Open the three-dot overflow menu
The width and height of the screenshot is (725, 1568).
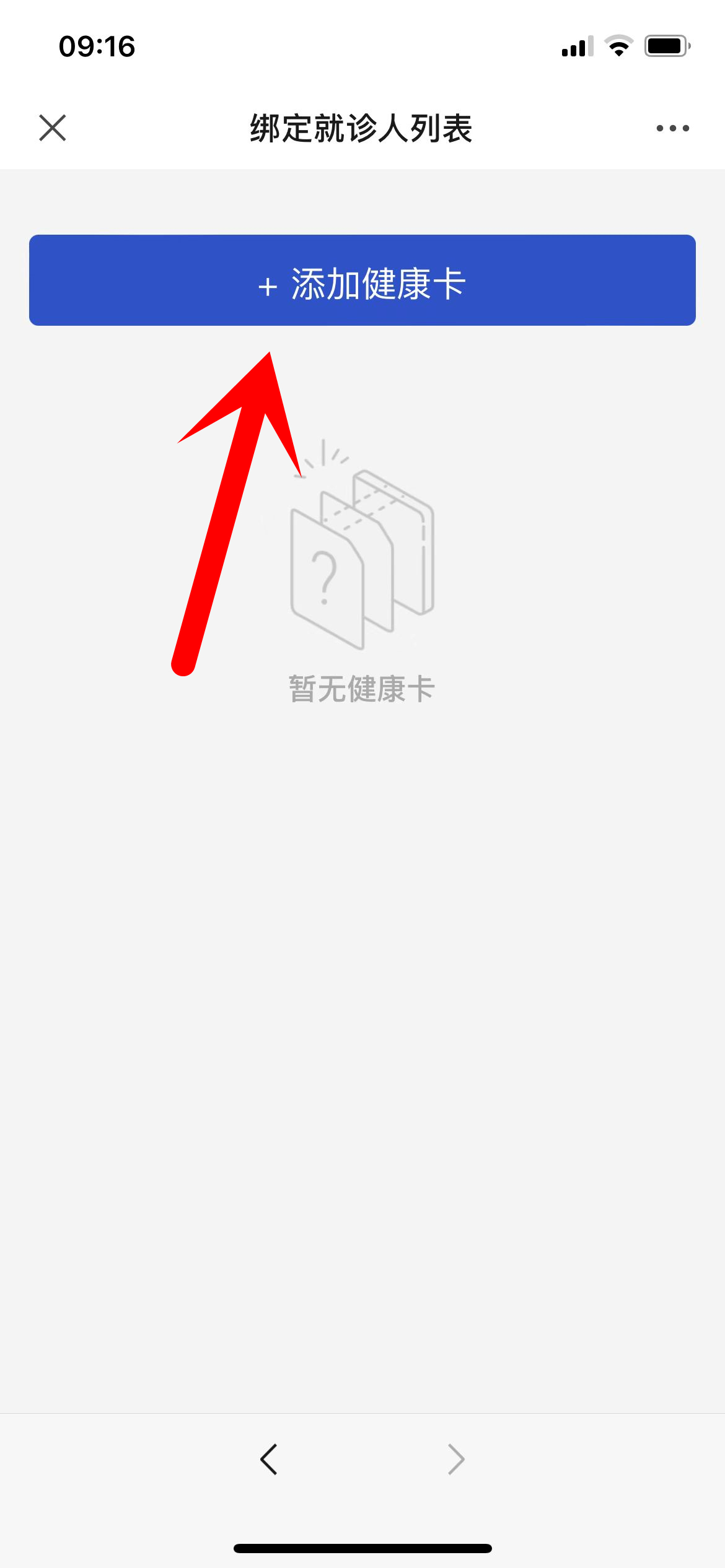(672, 128)
